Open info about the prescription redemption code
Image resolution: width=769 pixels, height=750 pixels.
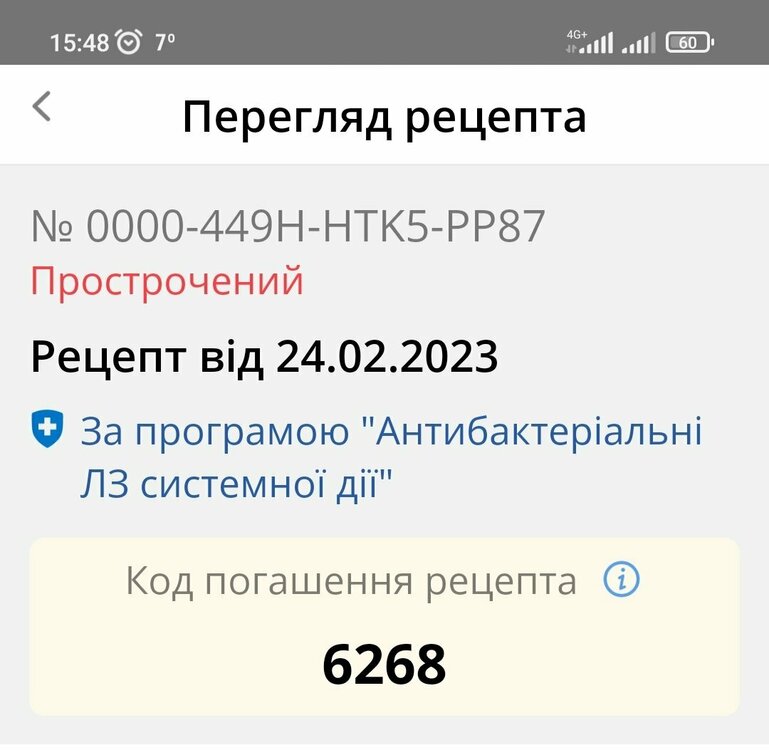(621, 580)
